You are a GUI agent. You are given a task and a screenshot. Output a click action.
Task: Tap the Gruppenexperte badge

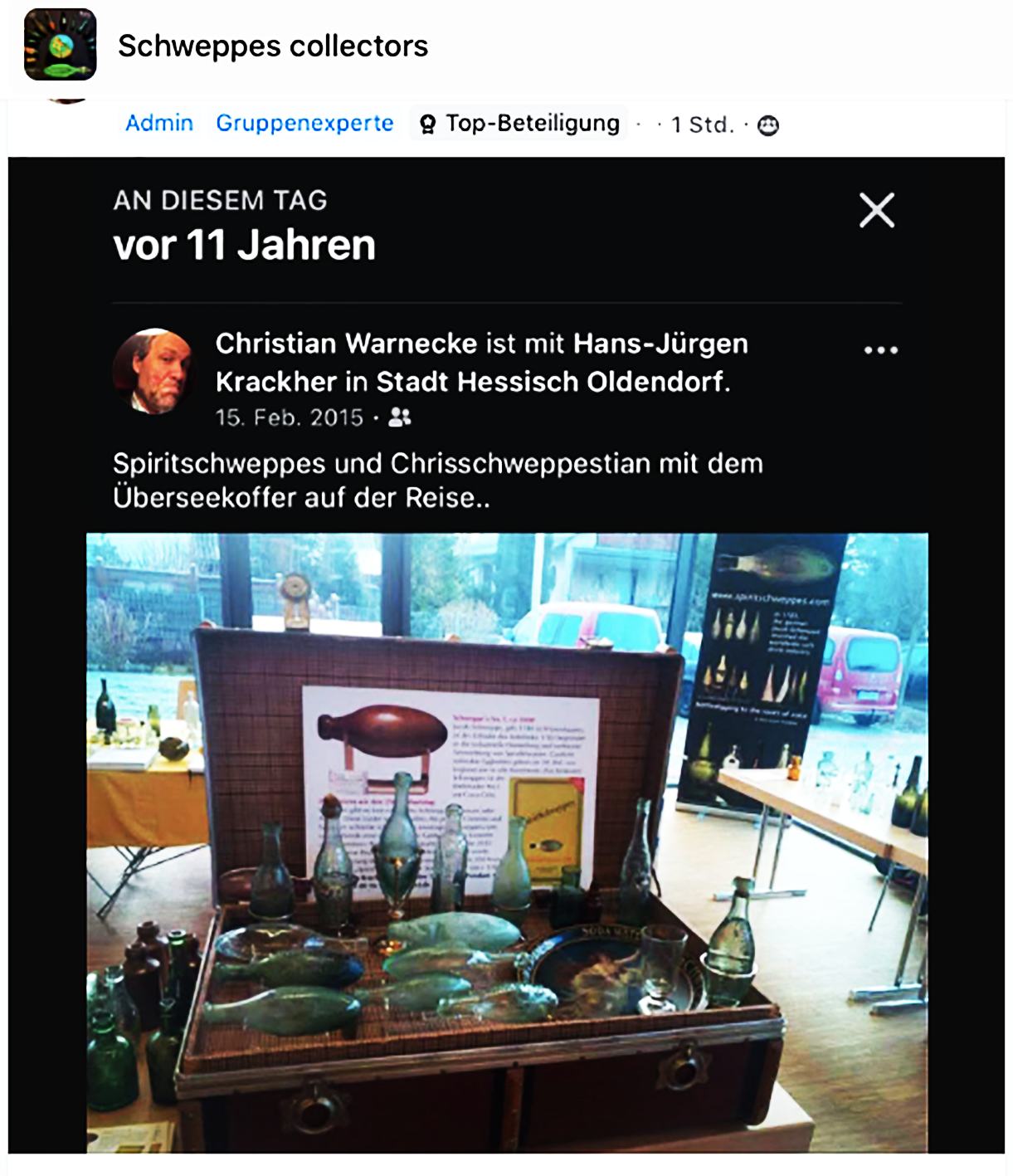click(304, 123)
